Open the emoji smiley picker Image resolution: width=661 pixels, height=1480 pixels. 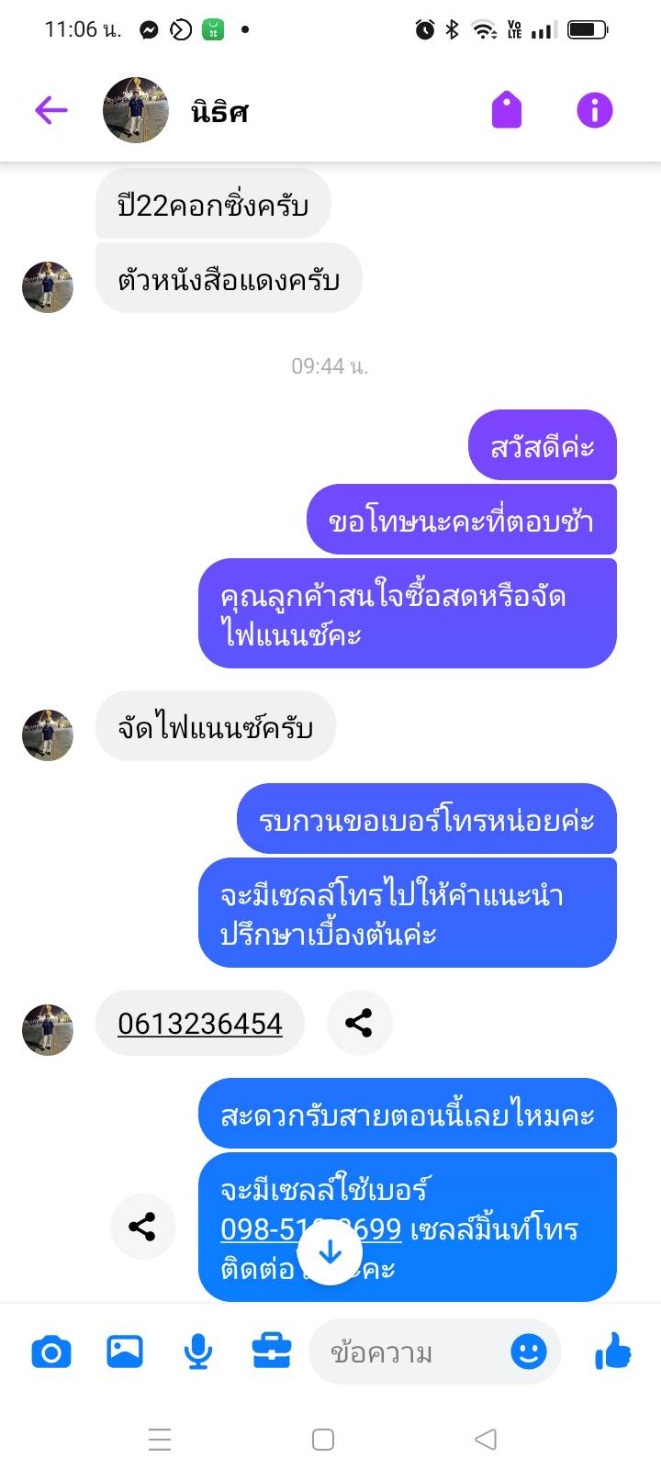529,1353
